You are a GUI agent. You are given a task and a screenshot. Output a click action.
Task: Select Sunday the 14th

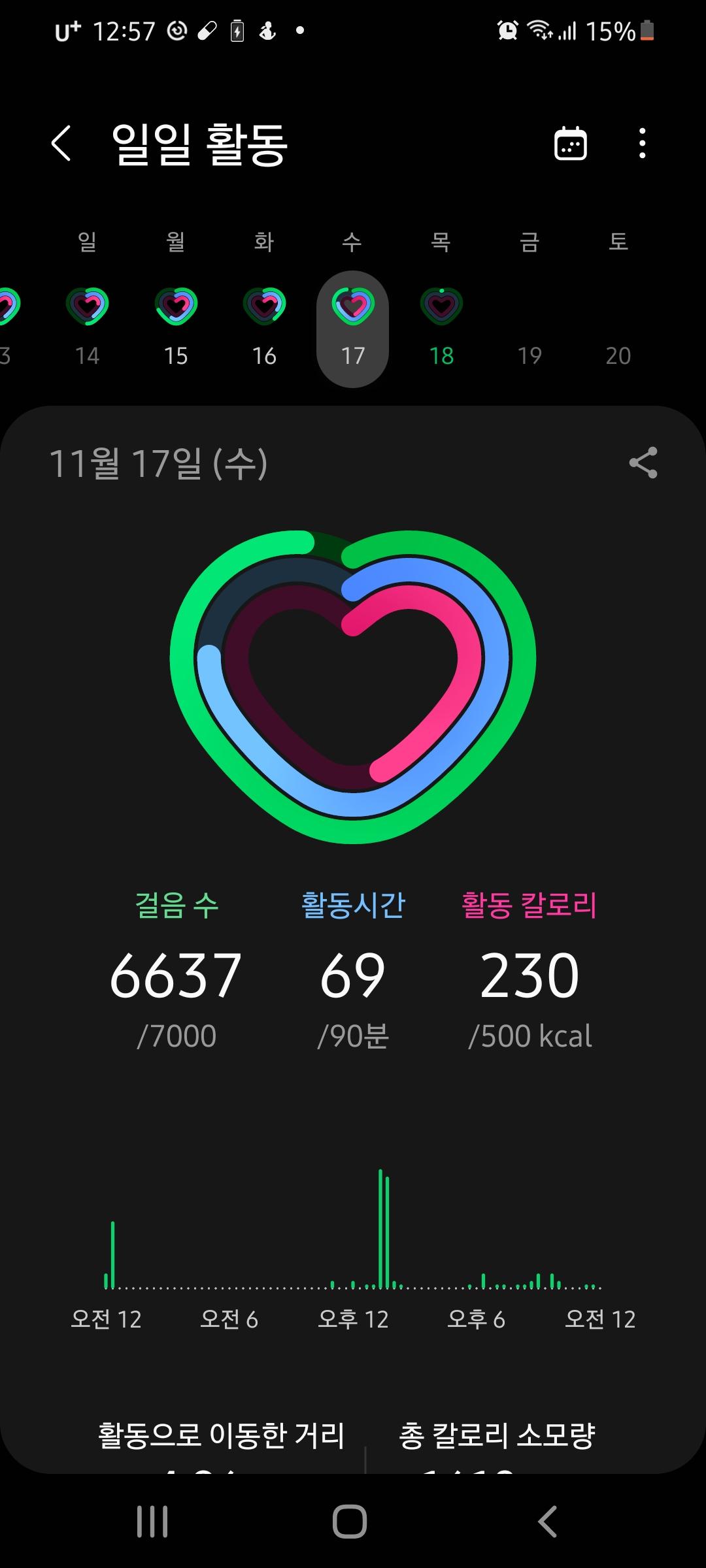pyautogui.click(x=88, y=327)
